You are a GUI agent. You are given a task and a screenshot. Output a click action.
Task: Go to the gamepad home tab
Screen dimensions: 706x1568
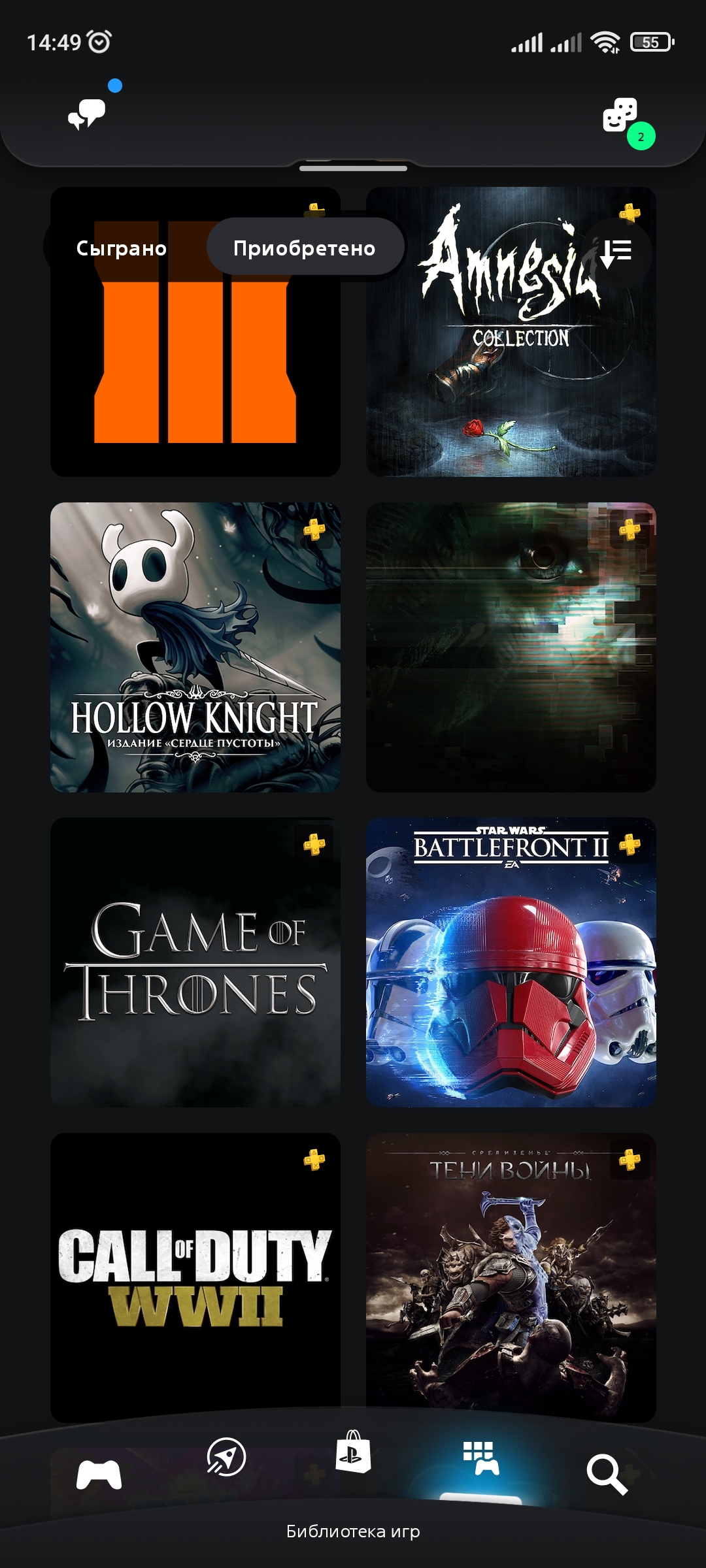[99, 1475]
